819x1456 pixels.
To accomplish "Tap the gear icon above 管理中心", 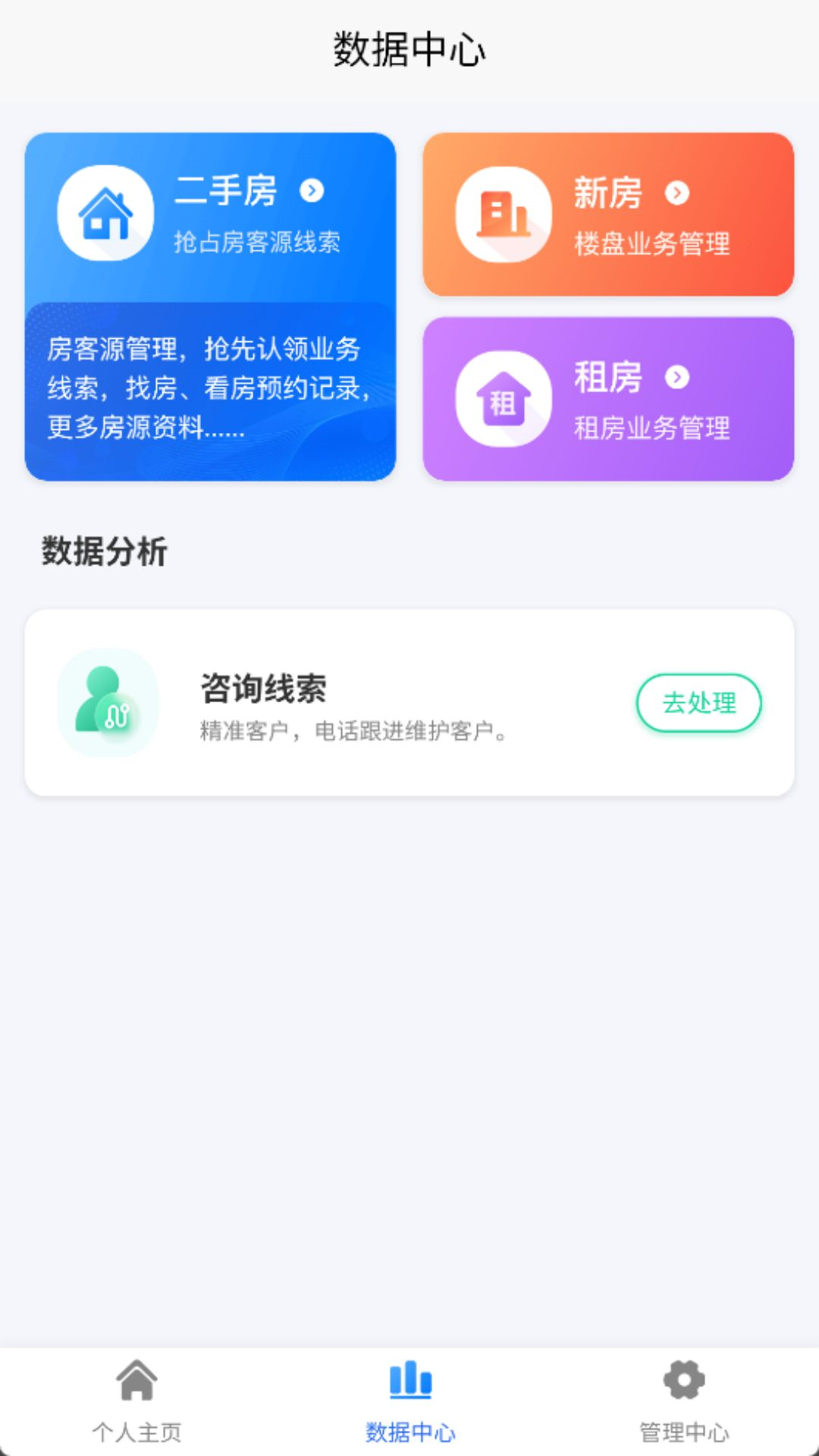I will tap(682, 1382).
